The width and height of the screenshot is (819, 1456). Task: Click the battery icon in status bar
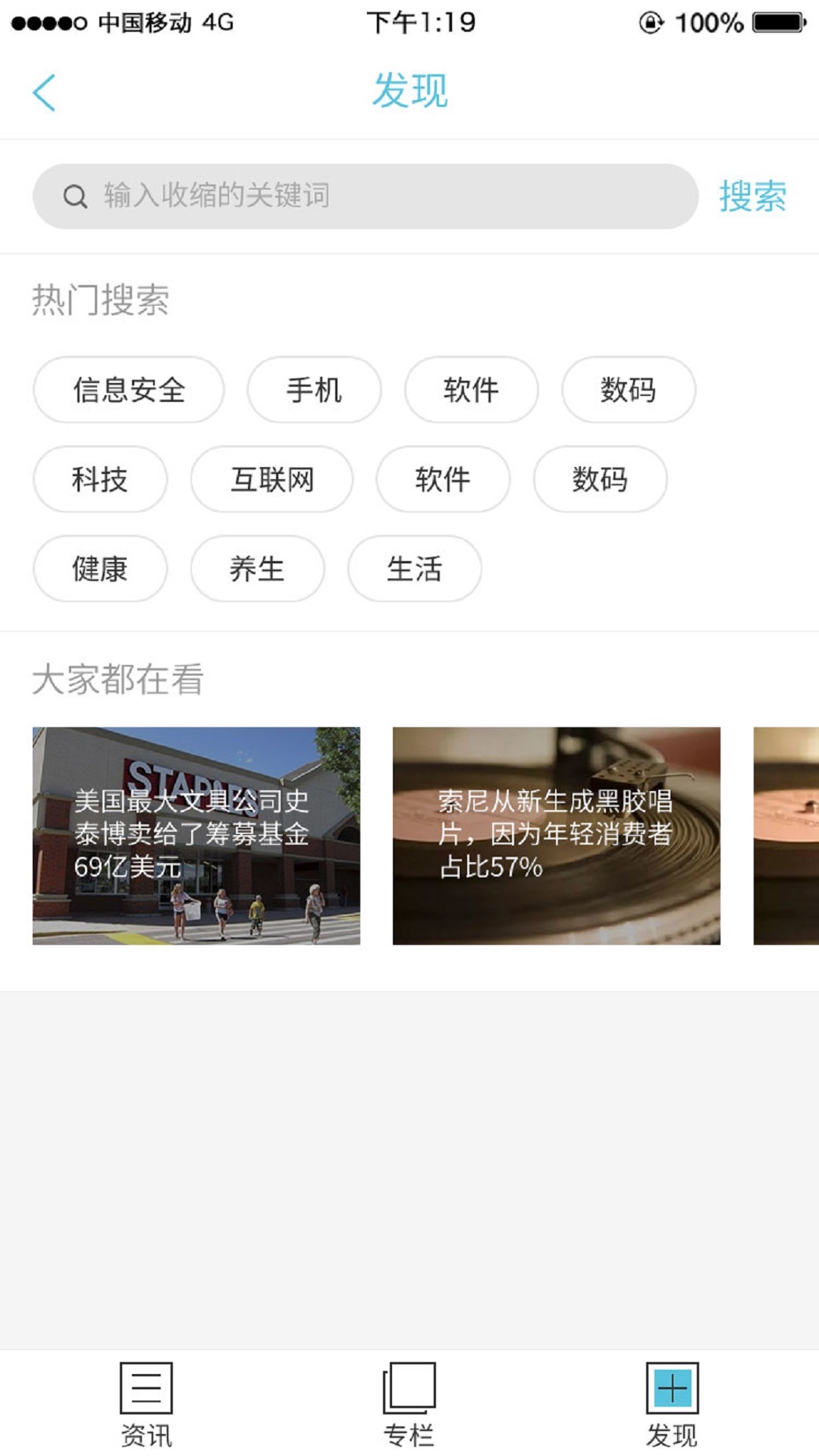768,23
